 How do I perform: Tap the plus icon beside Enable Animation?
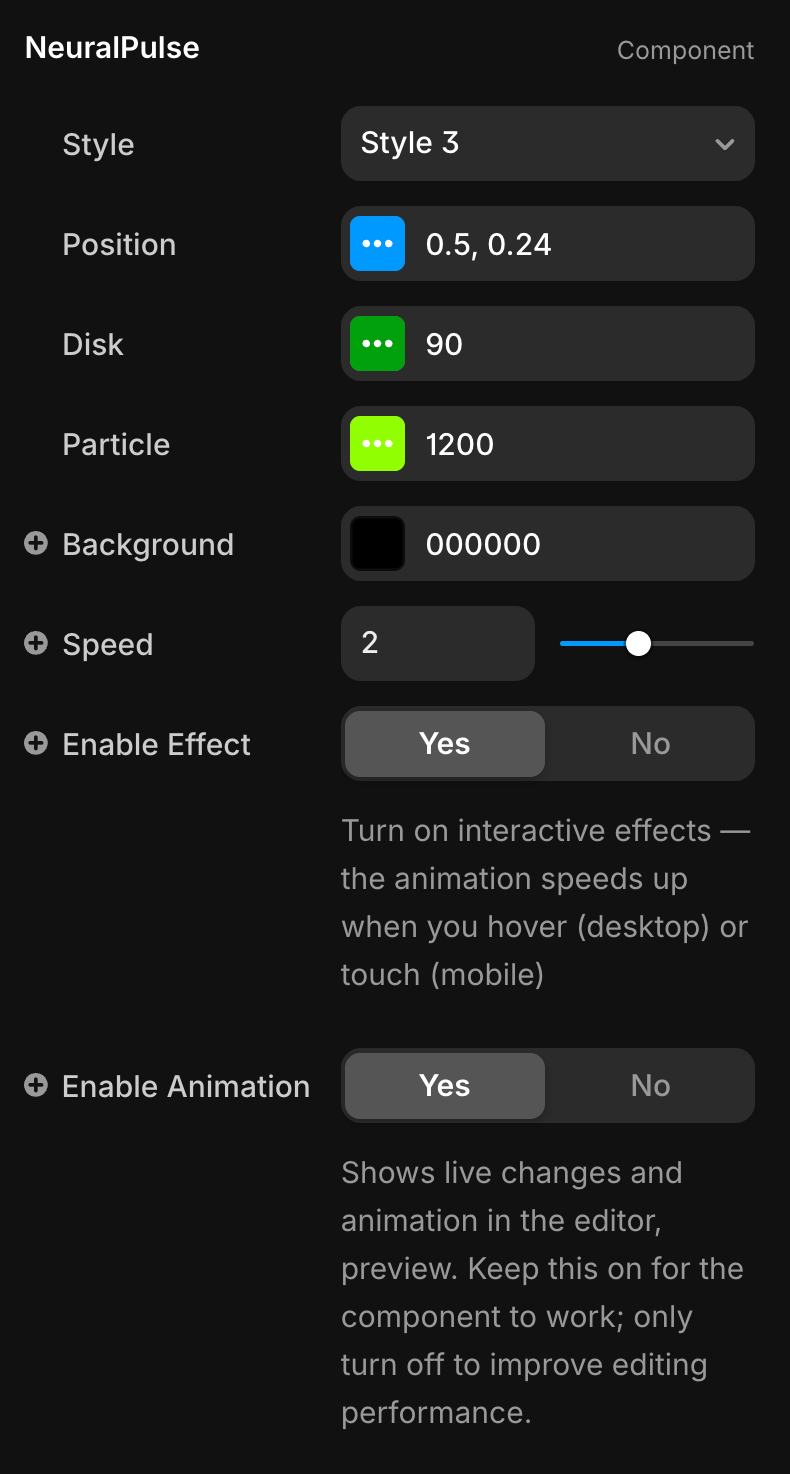(36, 1085)
